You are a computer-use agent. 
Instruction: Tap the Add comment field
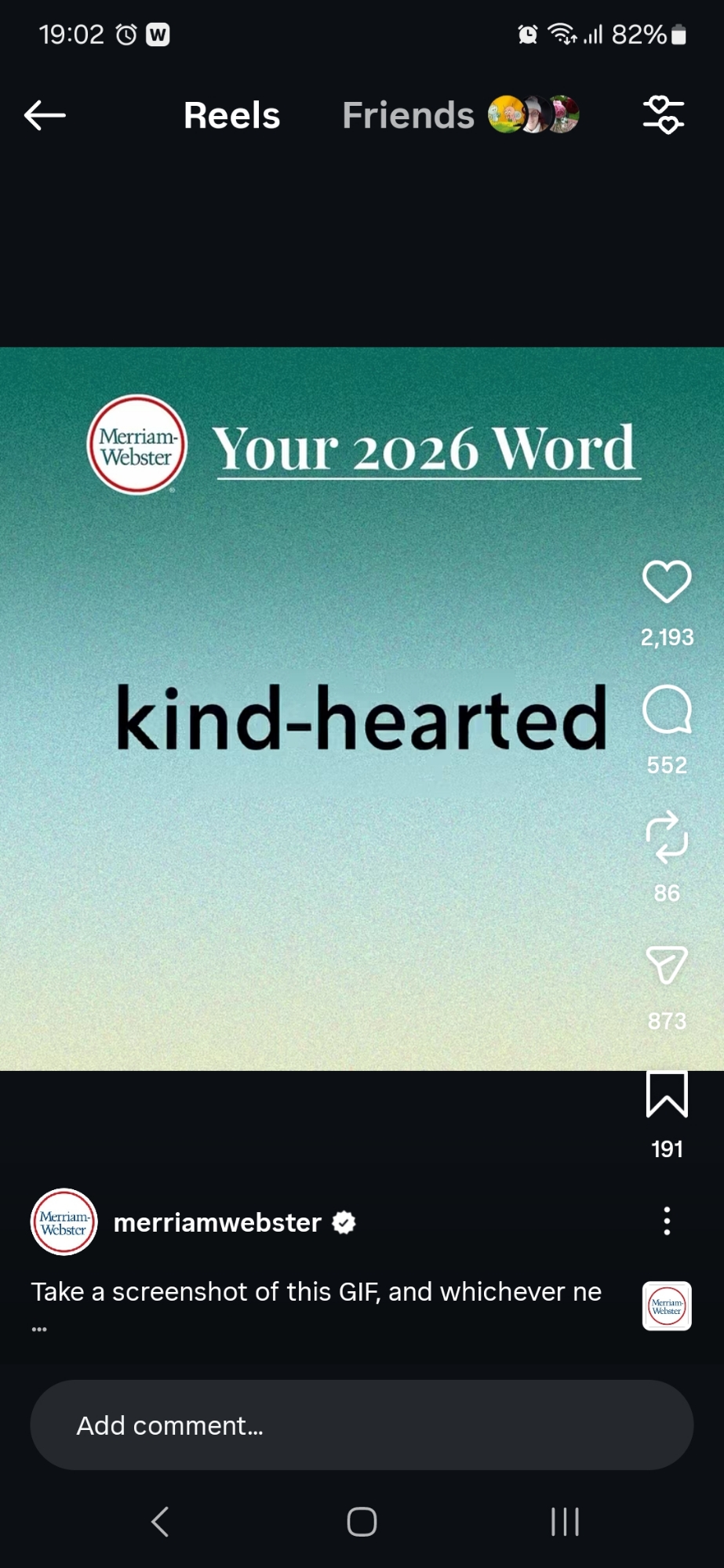click(x=362, y=1425)
